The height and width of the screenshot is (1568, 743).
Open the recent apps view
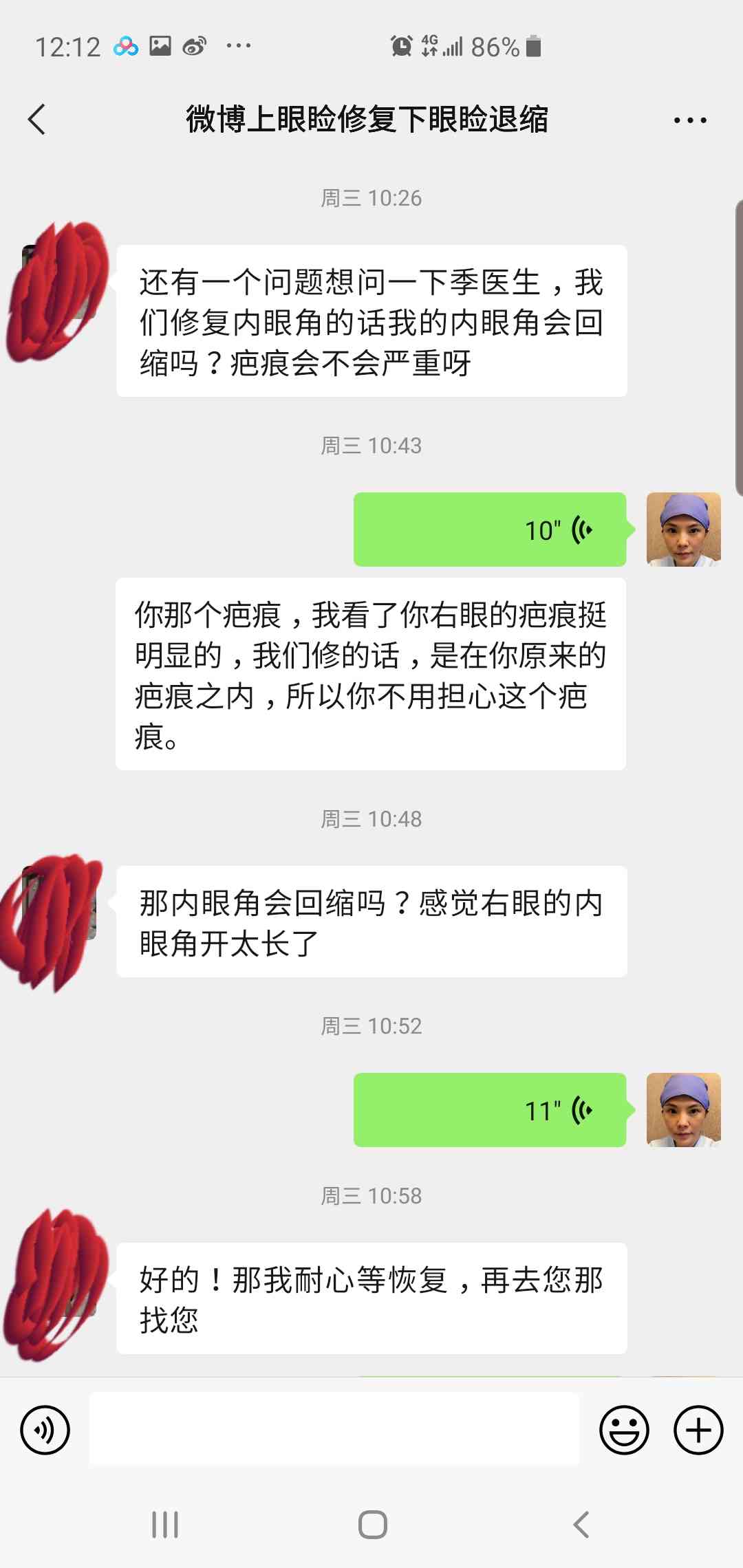(165, 1525)
